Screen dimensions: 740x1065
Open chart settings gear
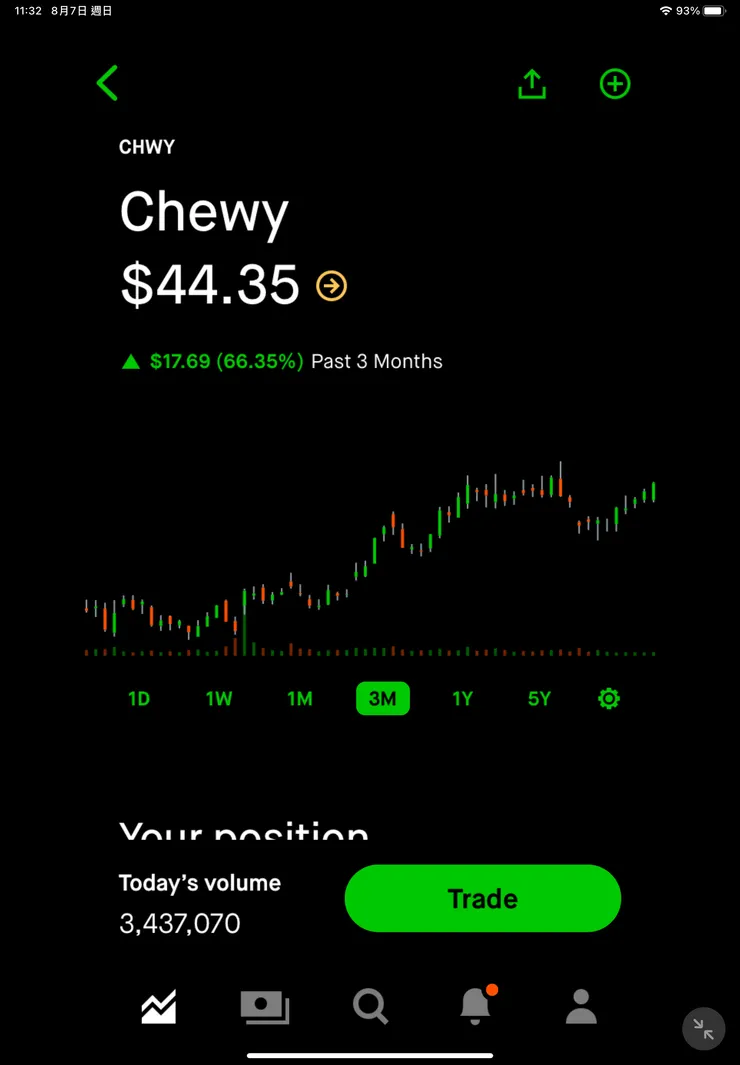pos(609,699)
